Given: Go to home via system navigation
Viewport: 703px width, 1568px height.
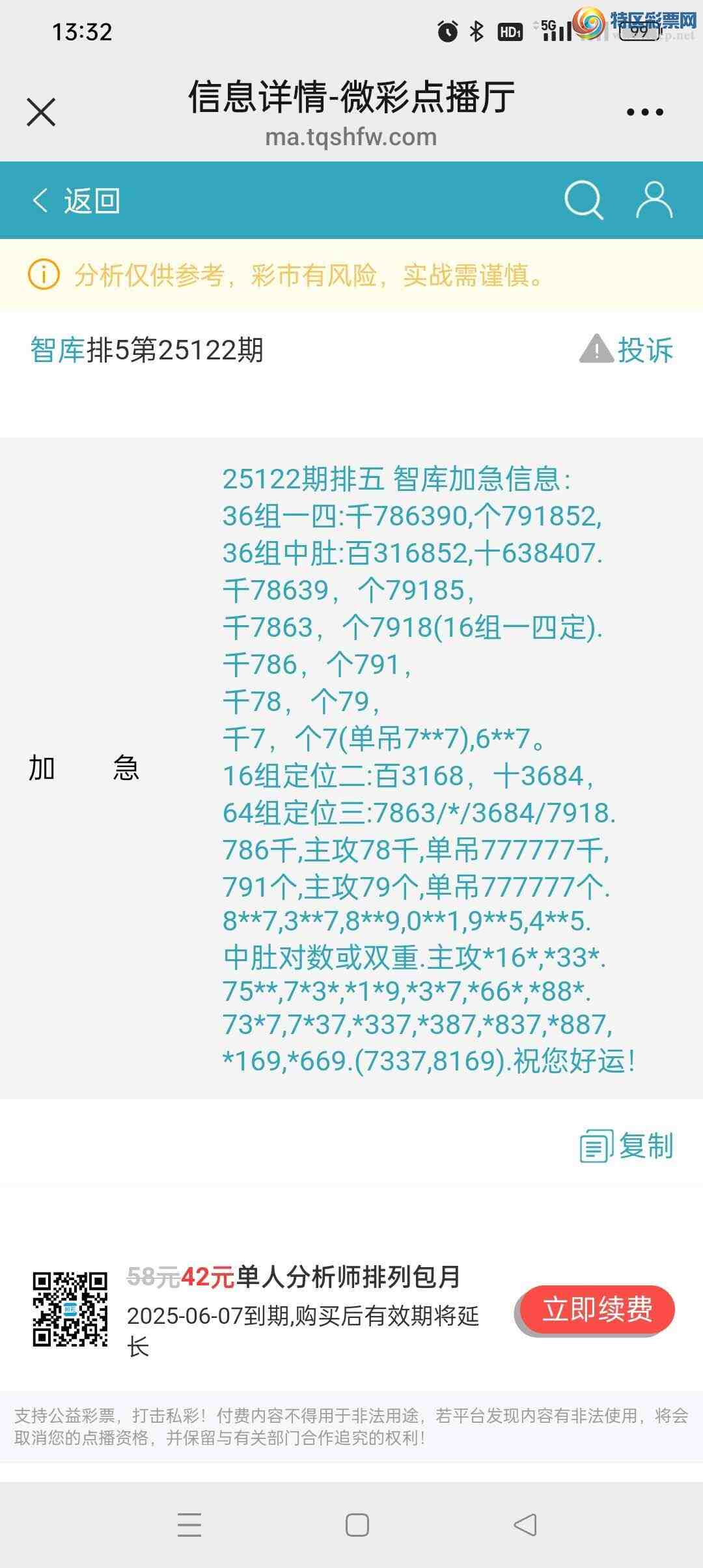Looking at the screenshot, I should [x=357, y=1525].
